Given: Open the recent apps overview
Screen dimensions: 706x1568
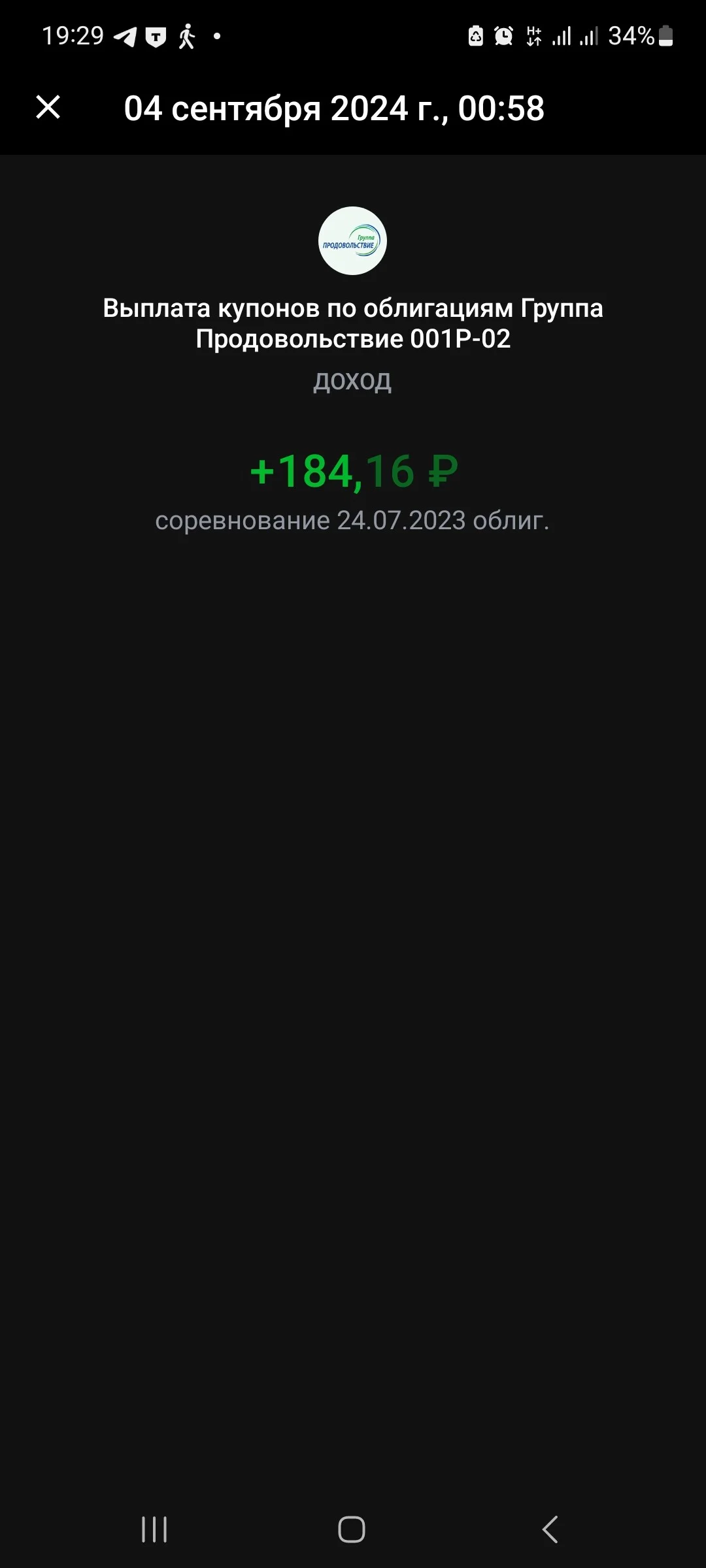Looking at the screenshot, I should click(x=154, y=1529).
